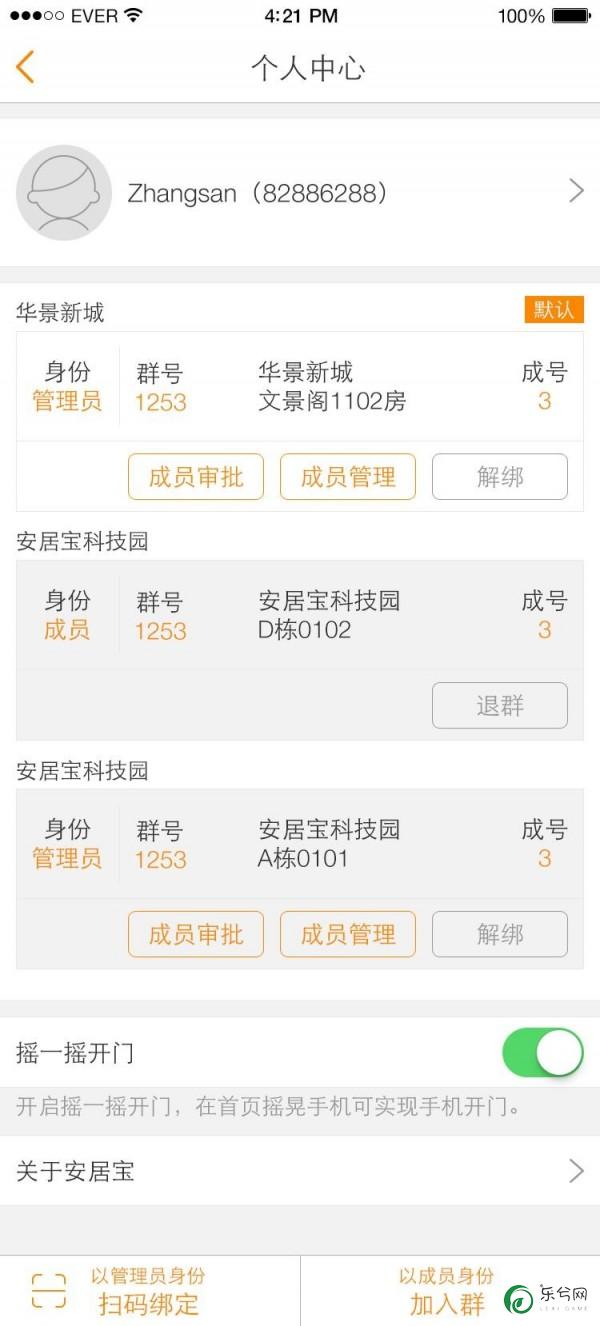Open the Zhangsan profile row
This screenshot has width=600, height=1326.
[x=300, y=192]
